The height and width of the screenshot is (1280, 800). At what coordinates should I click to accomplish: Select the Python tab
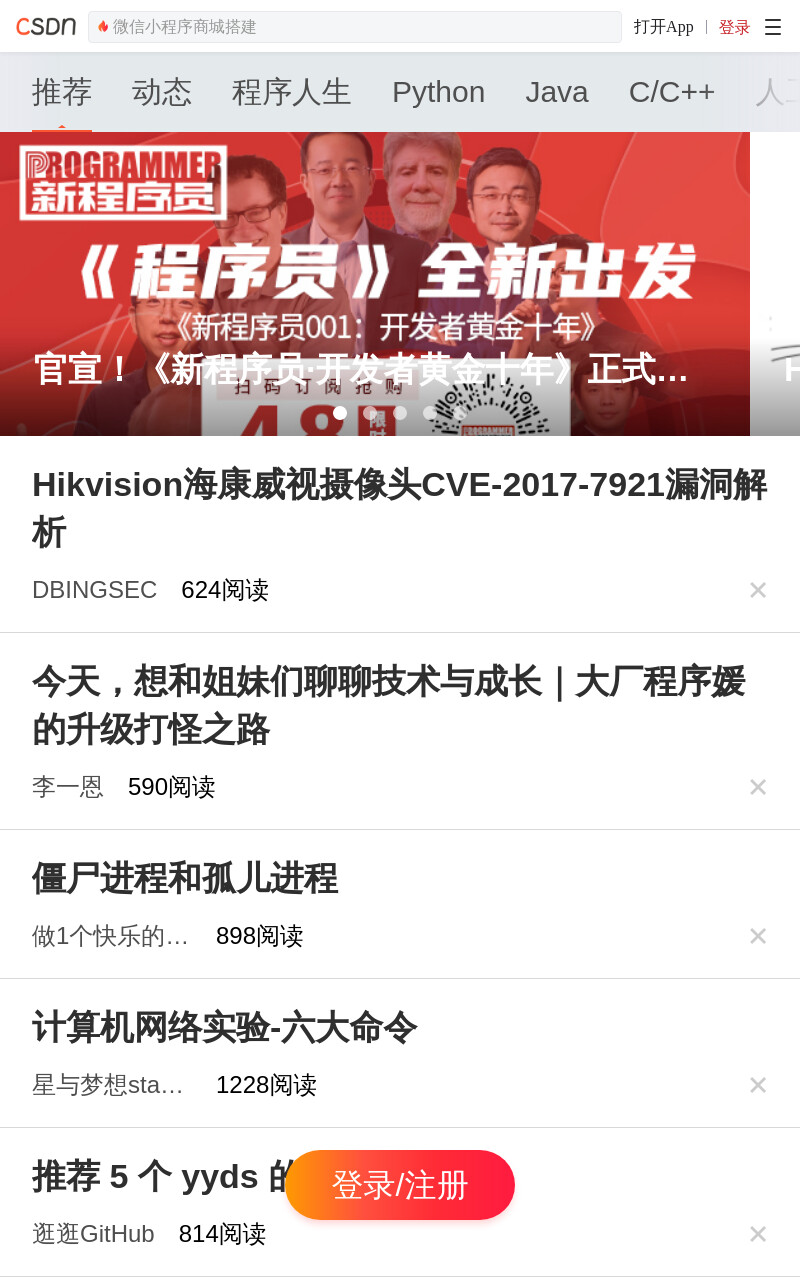coord(438,92)
